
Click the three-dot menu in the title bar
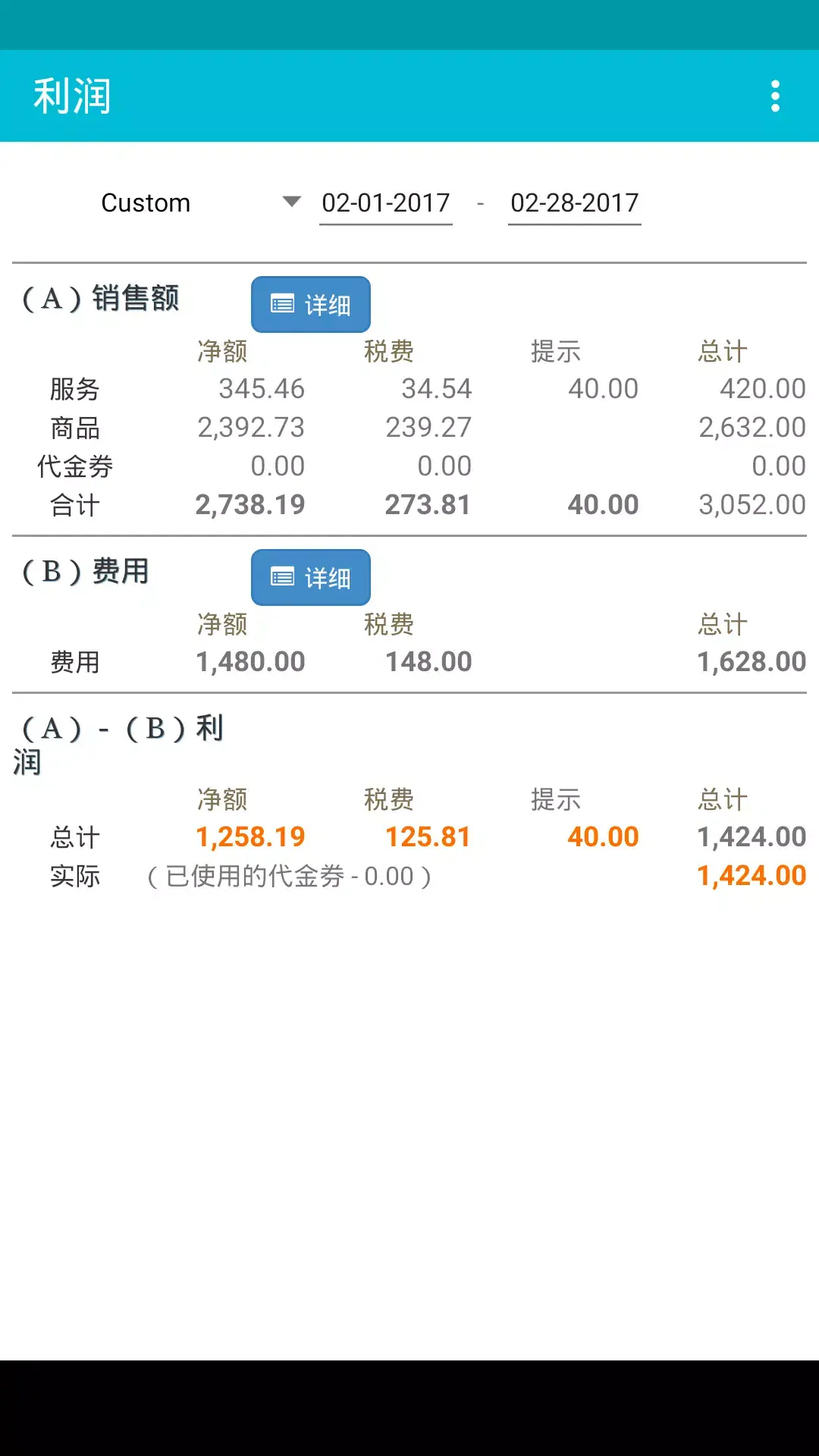(x=775, y=95)
